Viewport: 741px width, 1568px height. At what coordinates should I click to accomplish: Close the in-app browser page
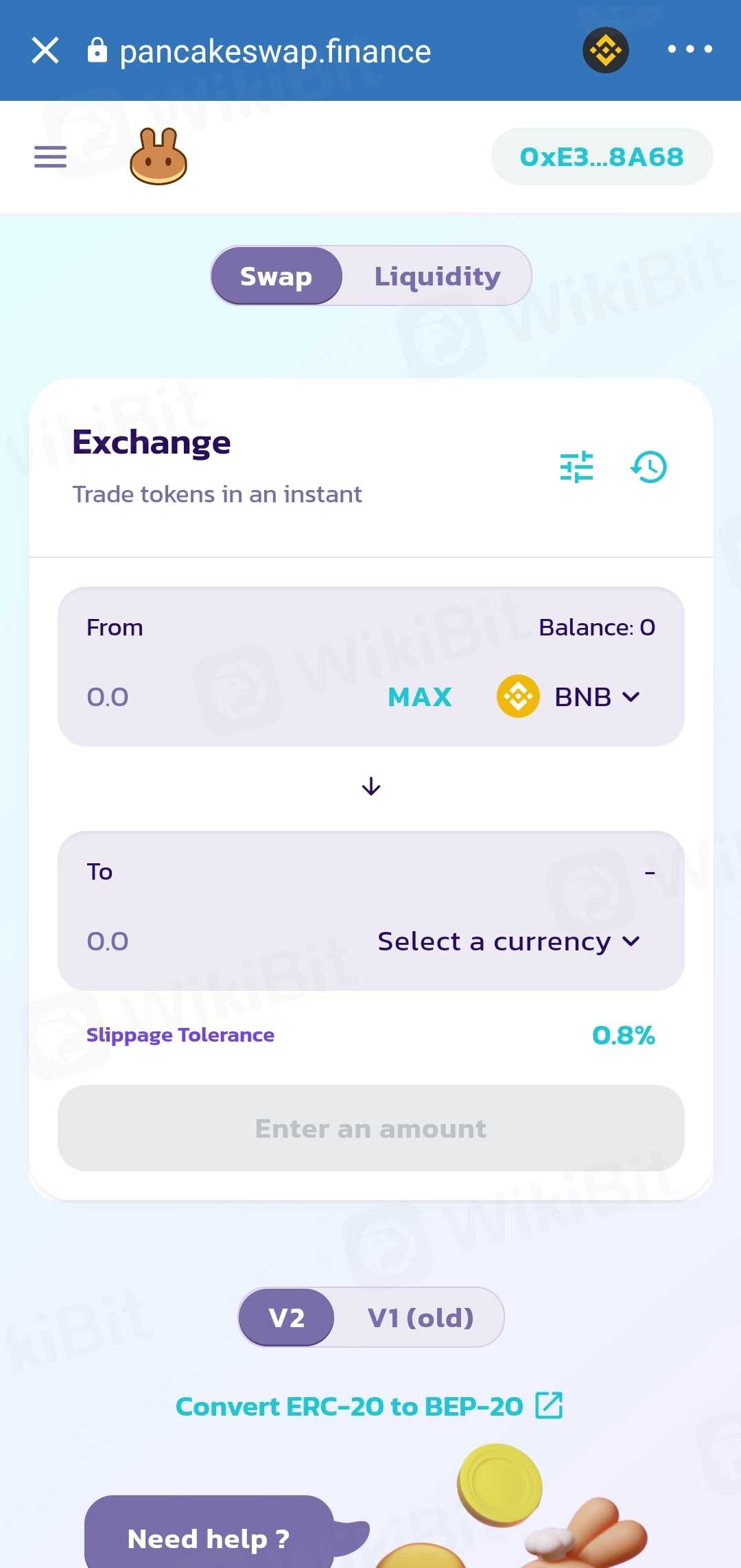45,50
